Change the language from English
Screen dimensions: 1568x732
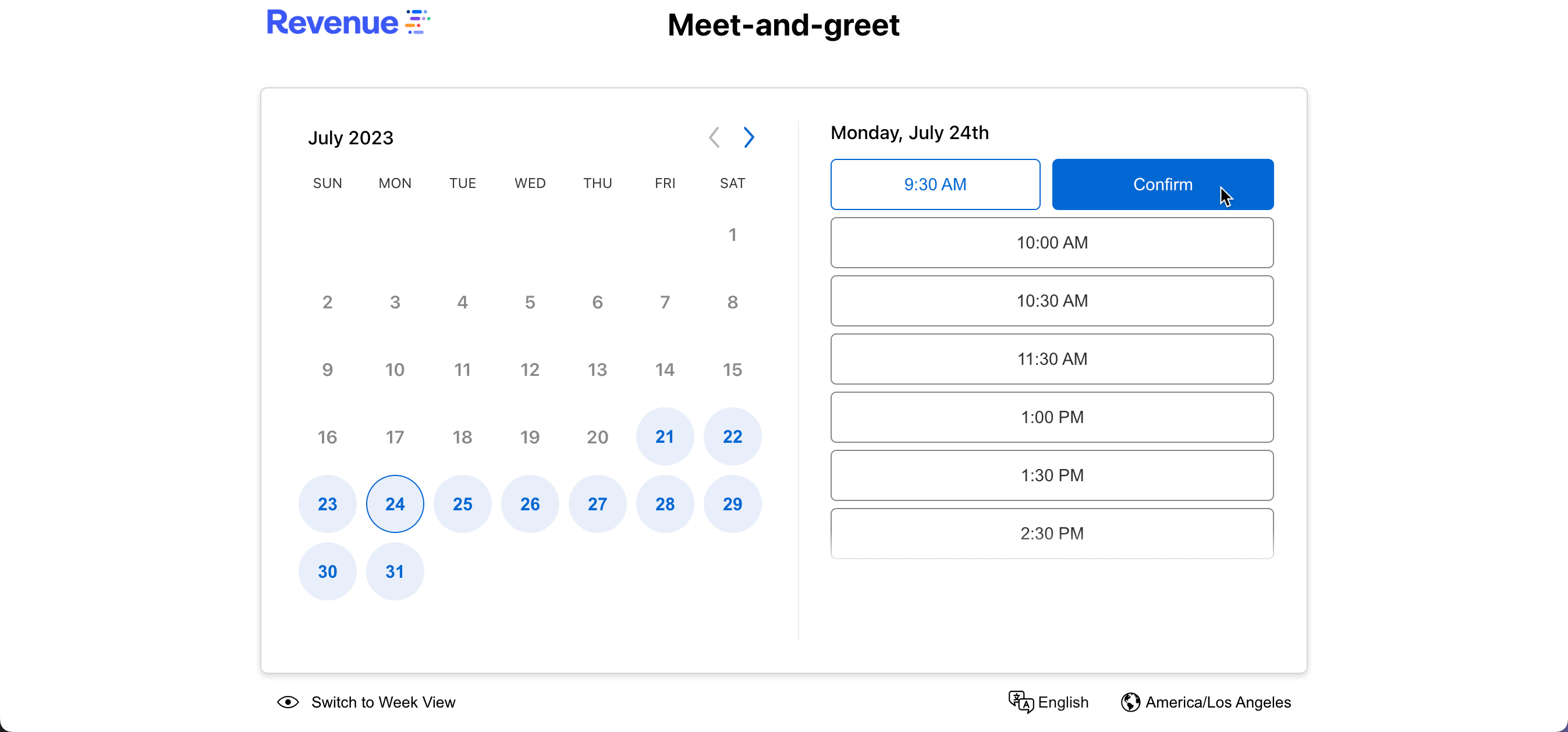point(1049,702)
